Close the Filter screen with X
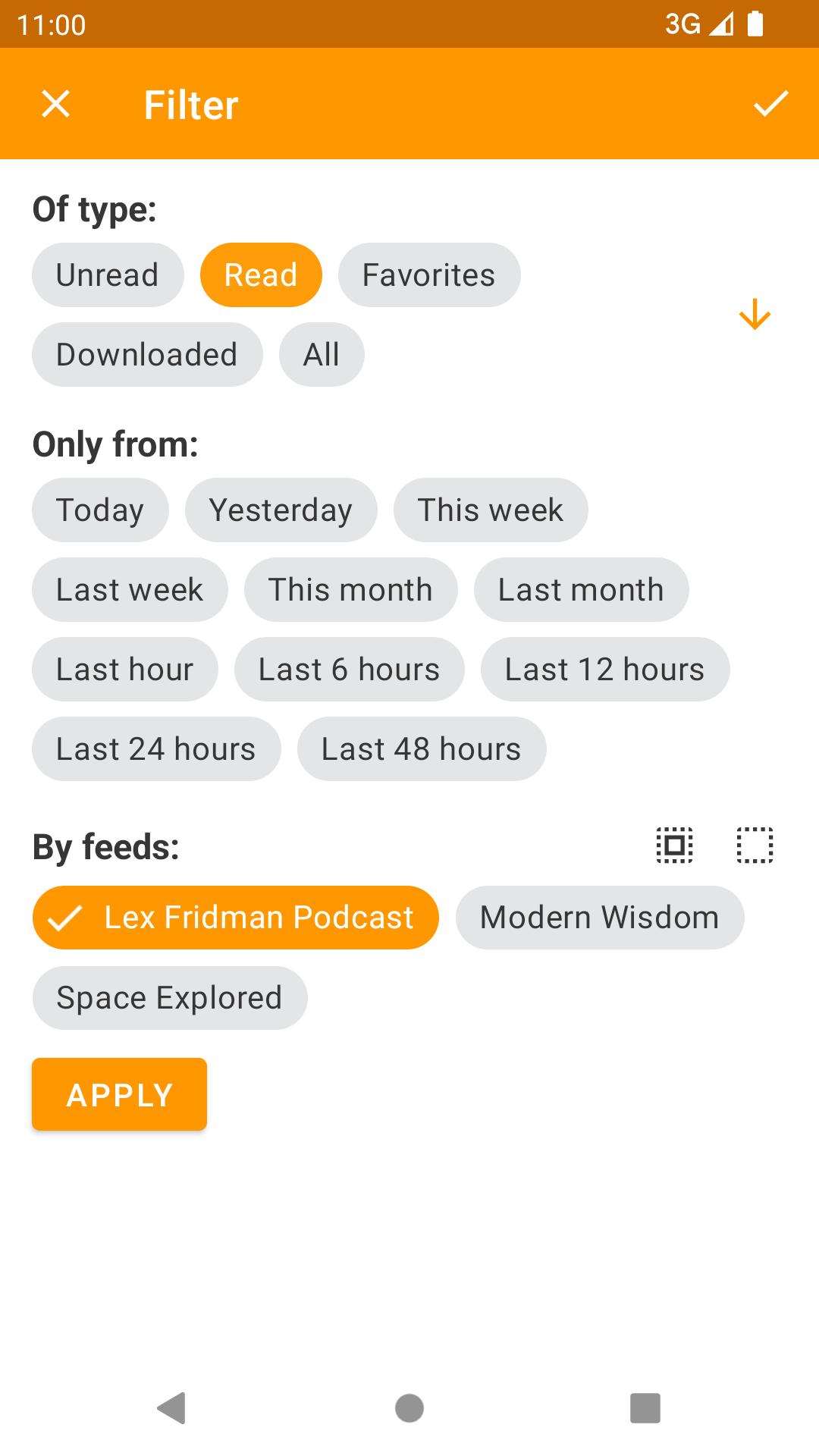This screenshot has height=1456, width=819. [x=55, y=104]
